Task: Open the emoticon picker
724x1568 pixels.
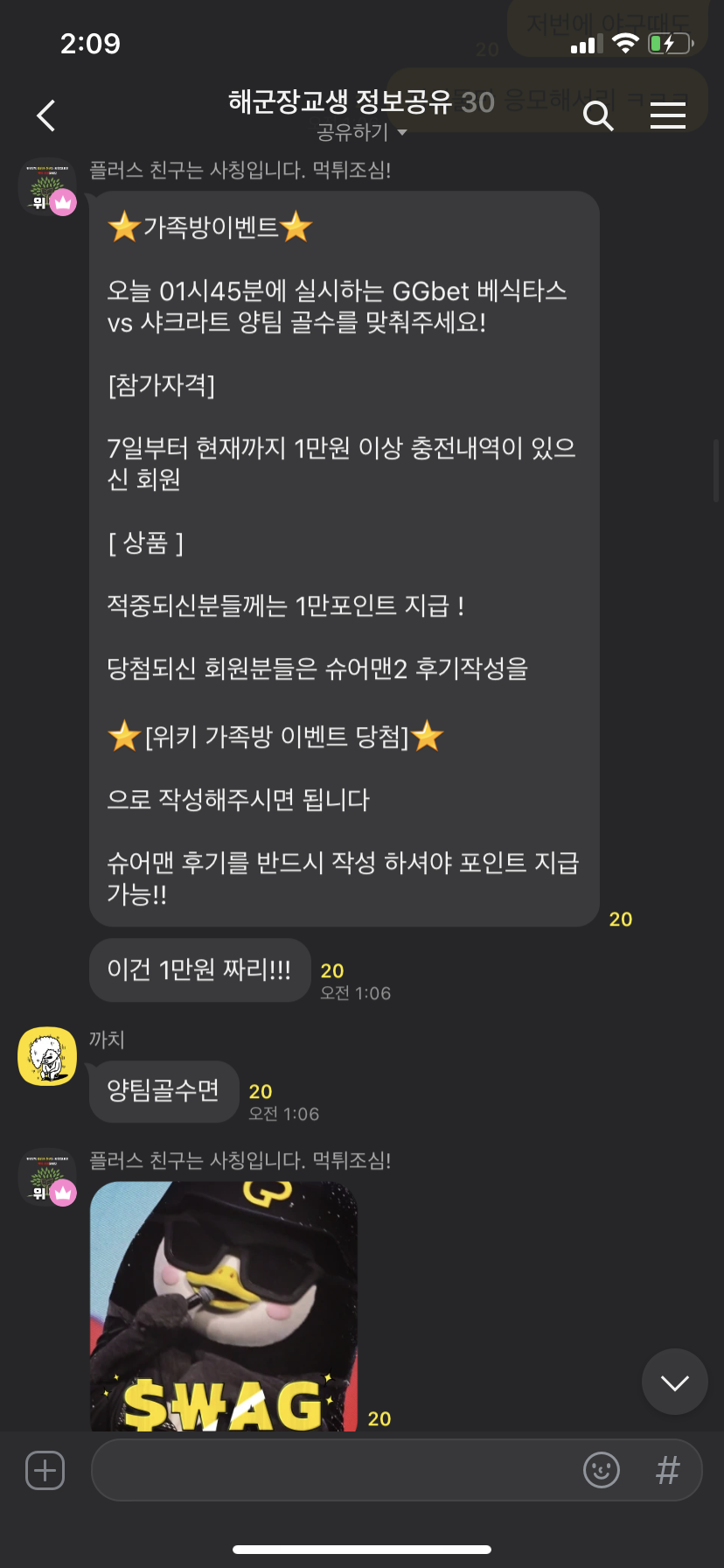Action: [602, 1470]
